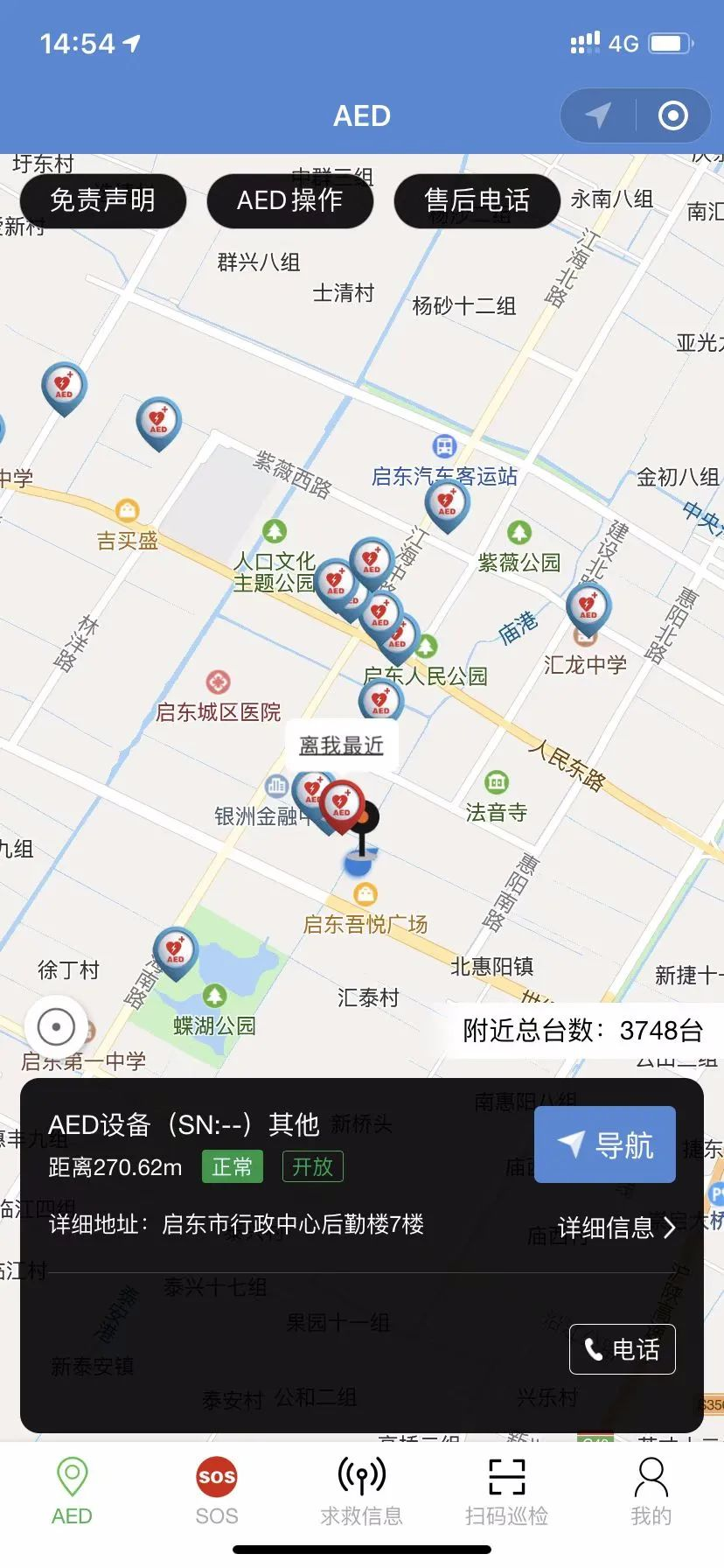This screenshot has height=1568, width=724.
Task: Open 详细信息 for this AED device
Action: tap(616, 1228)
